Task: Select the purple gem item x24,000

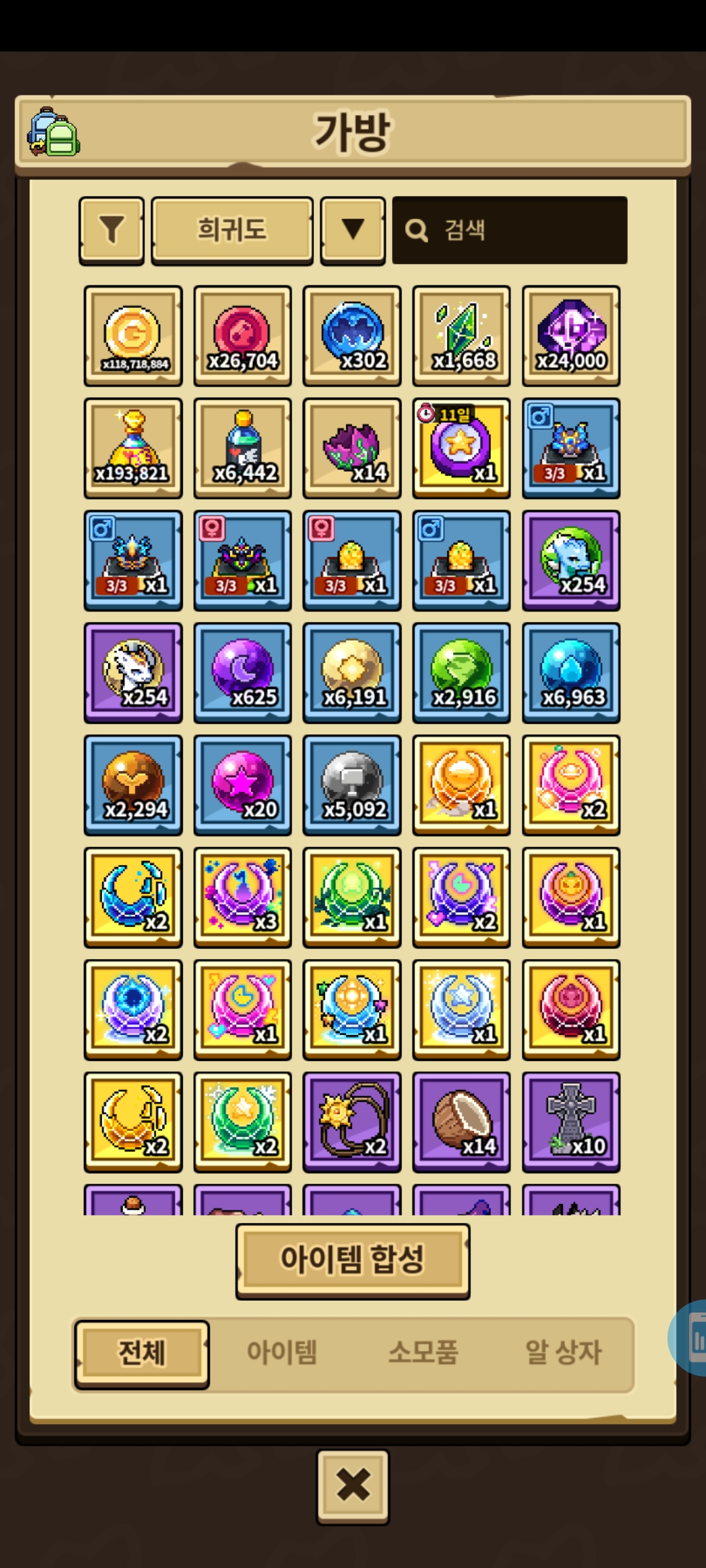Action: (571, 336)
